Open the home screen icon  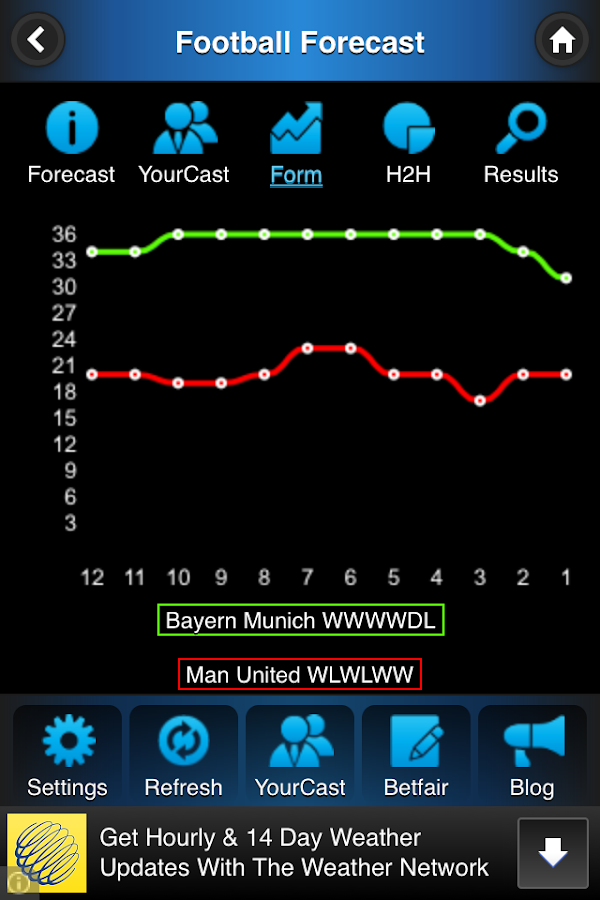(x=561, y=40)
